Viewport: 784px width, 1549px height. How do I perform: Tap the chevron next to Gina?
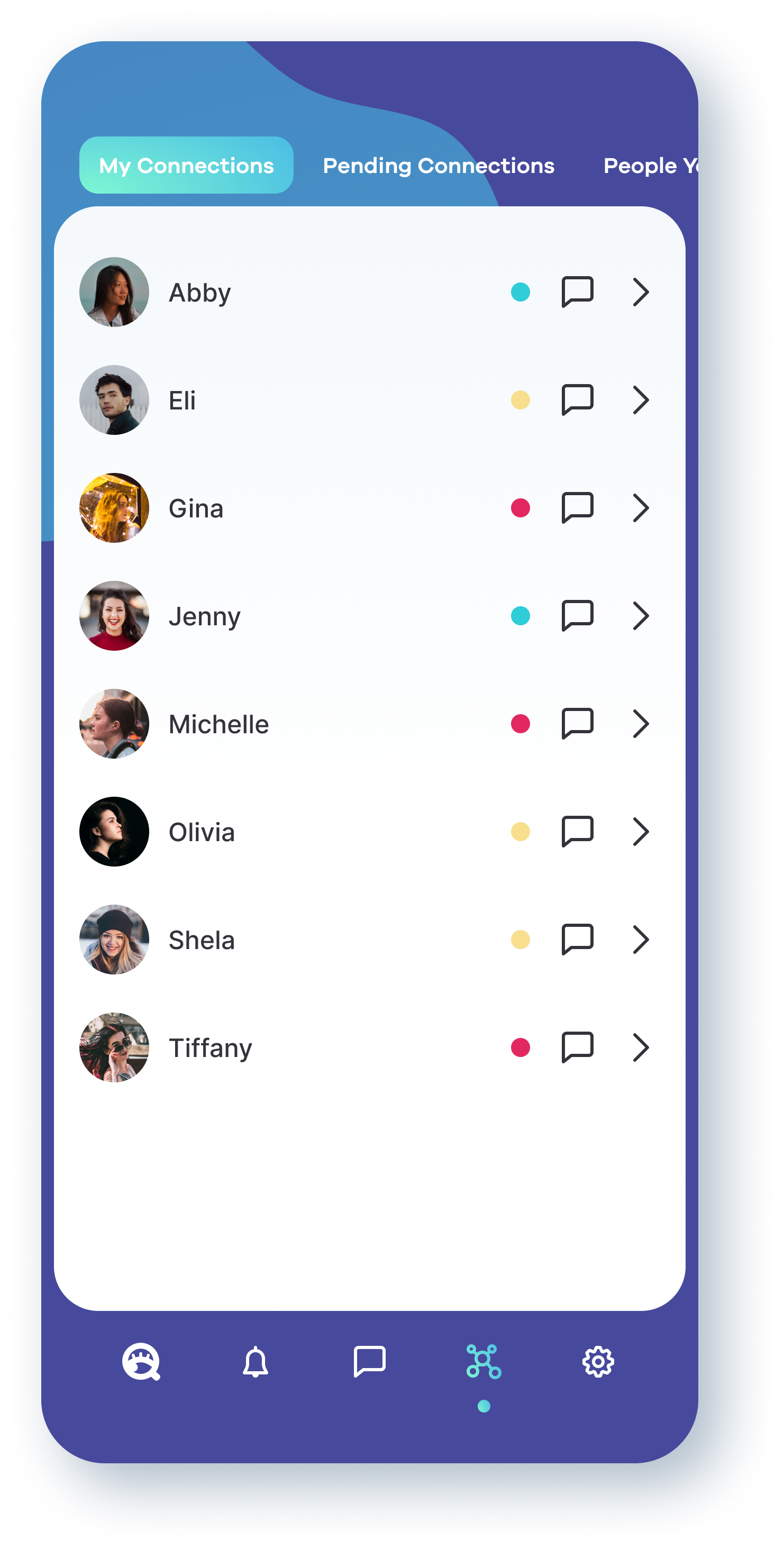[641, 508]
